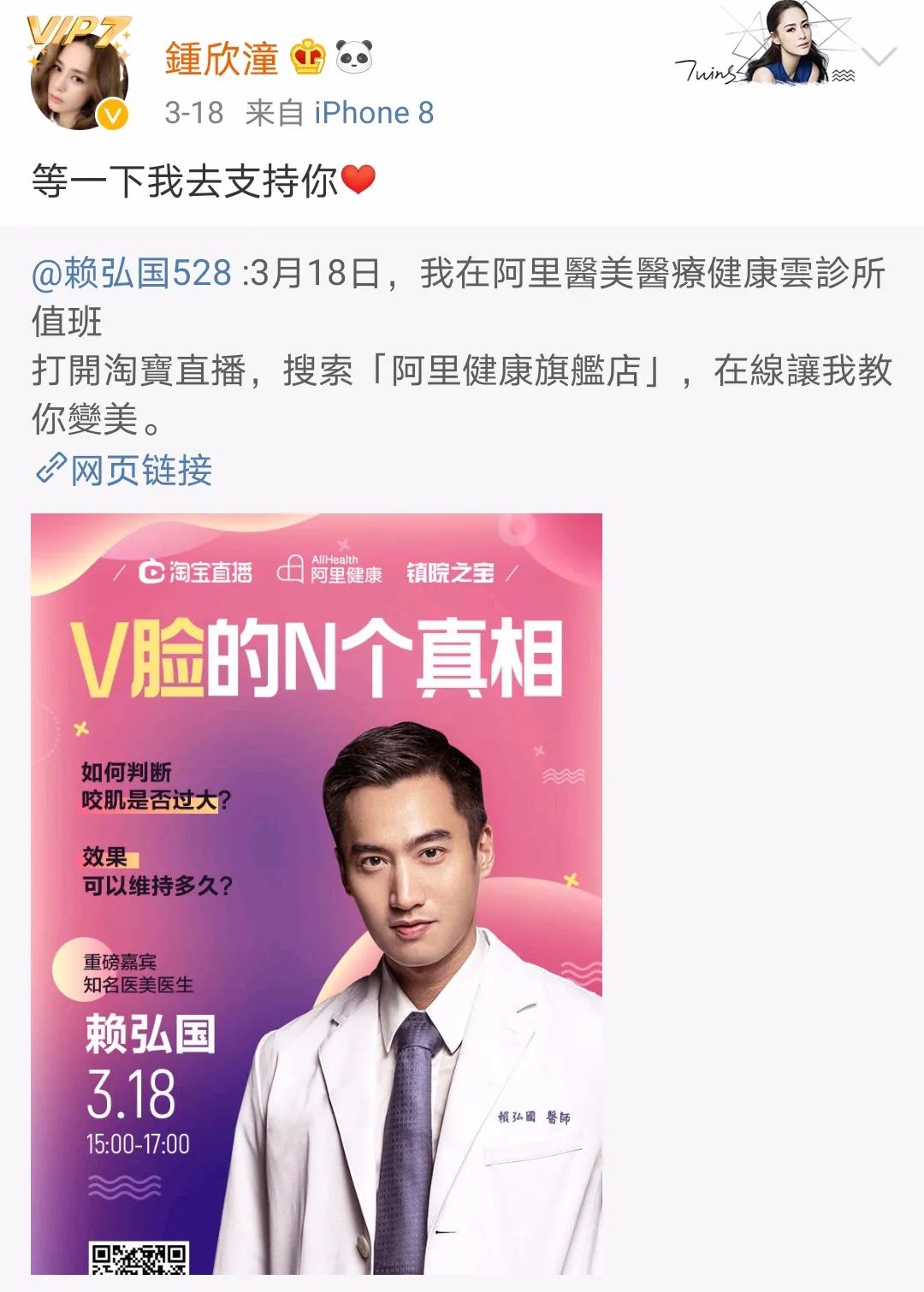This screenshot has width=924, height=1292.
Task: Open the username 鍾欣潼
Action: (222, 58)
